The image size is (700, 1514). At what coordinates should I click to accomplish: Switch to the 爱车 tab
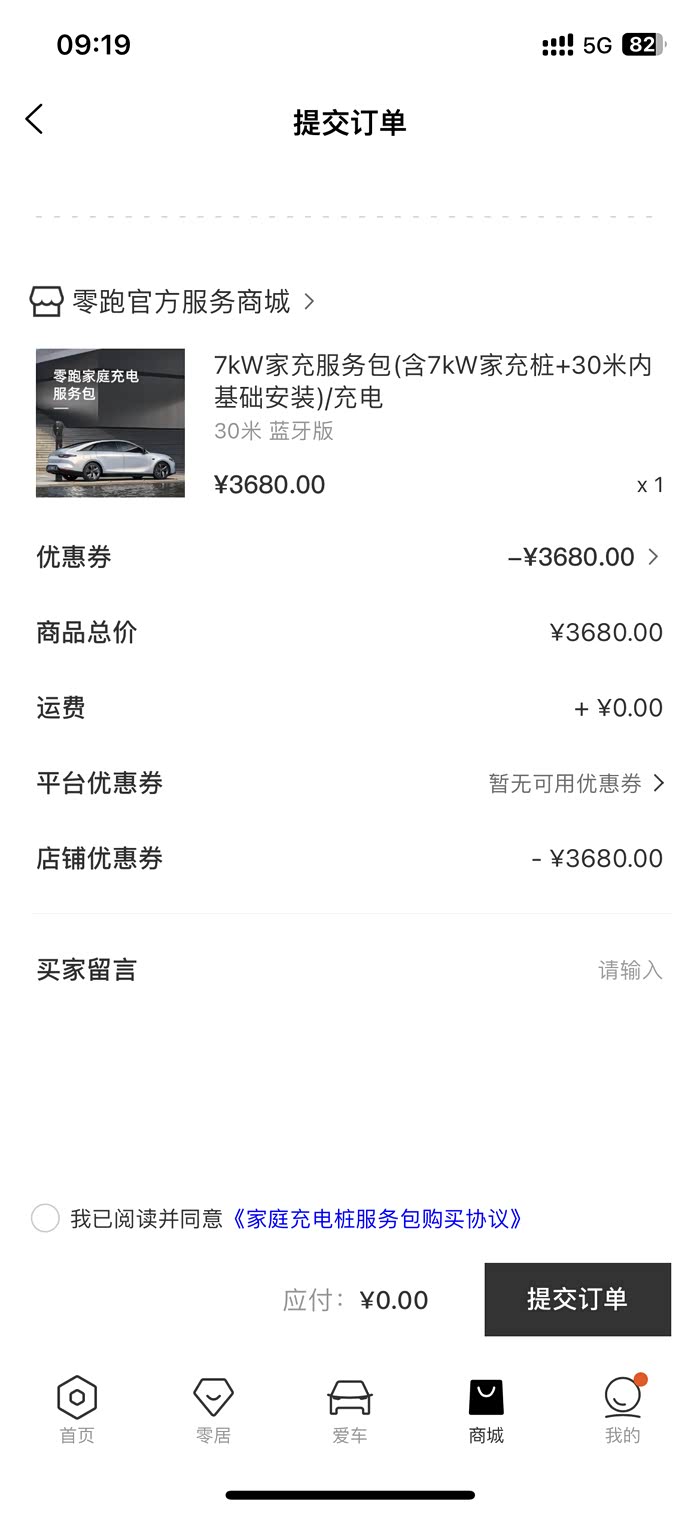coord(350,1410)
